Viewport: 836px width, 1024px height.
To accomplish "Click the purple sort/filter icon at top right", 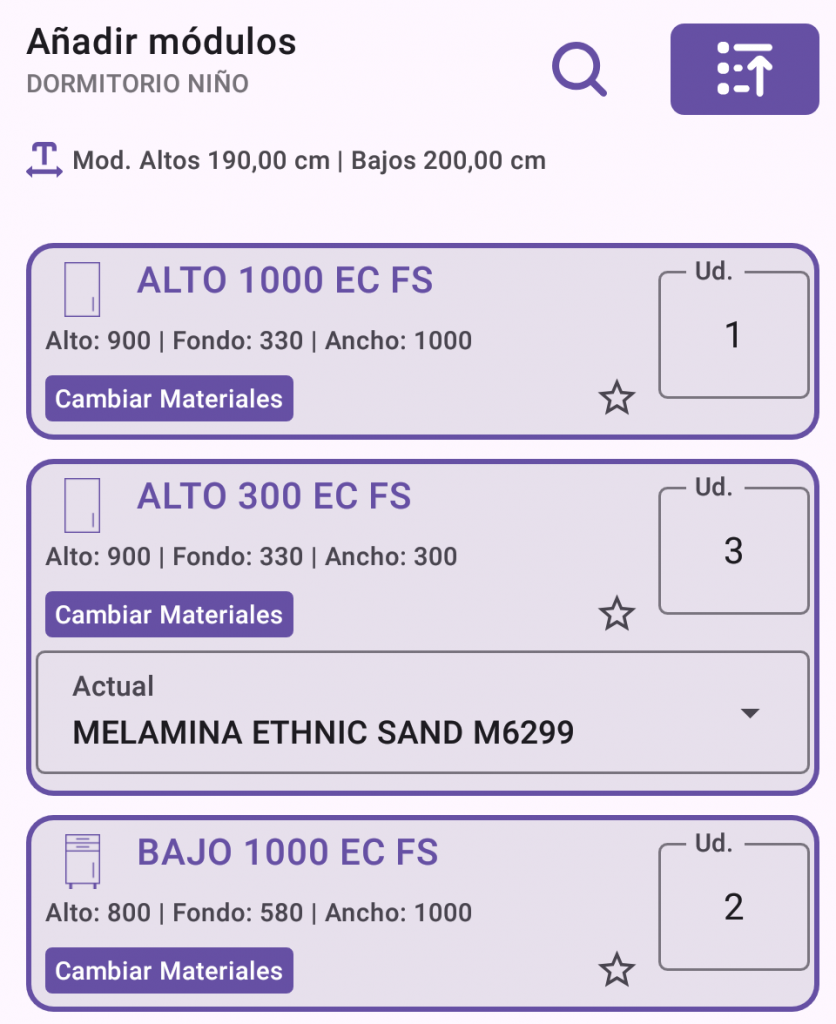I will coord(744,68).
